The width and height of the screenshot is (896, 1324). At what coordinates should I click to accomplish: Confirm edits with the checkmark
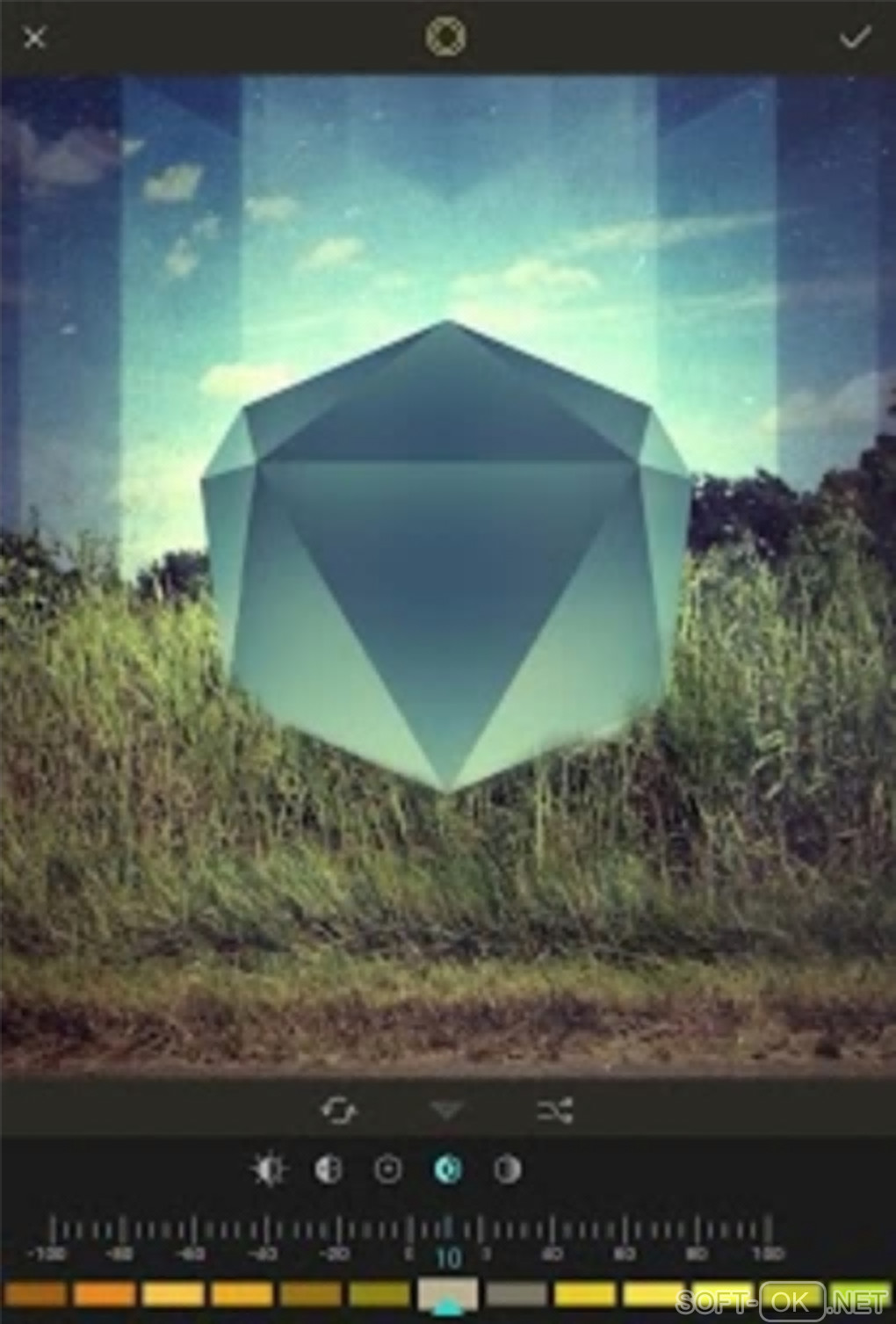[x=854, y=38]
